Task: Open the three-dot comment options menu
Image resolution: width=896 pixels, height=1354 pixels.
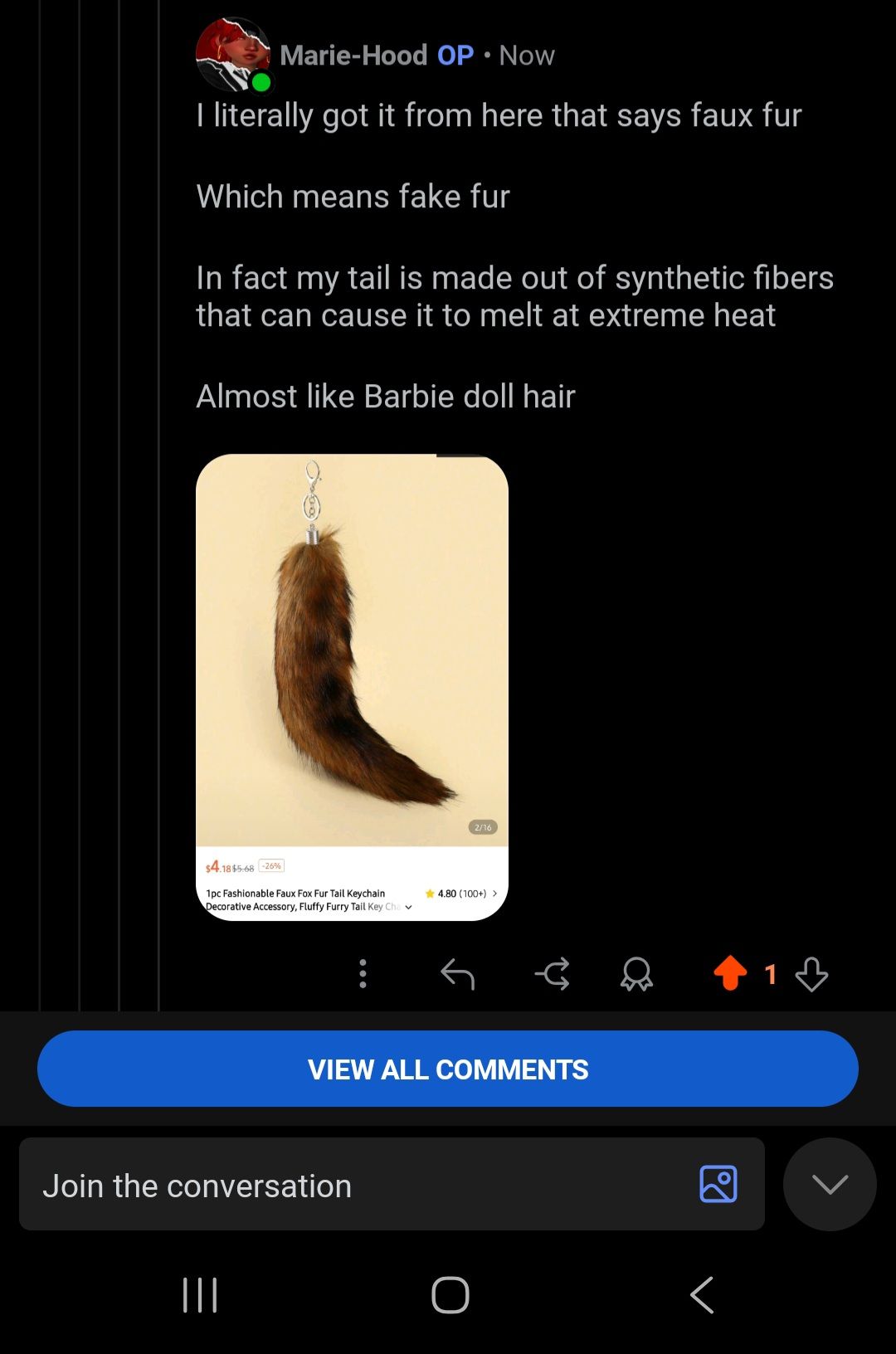Action: click(363, 973)
